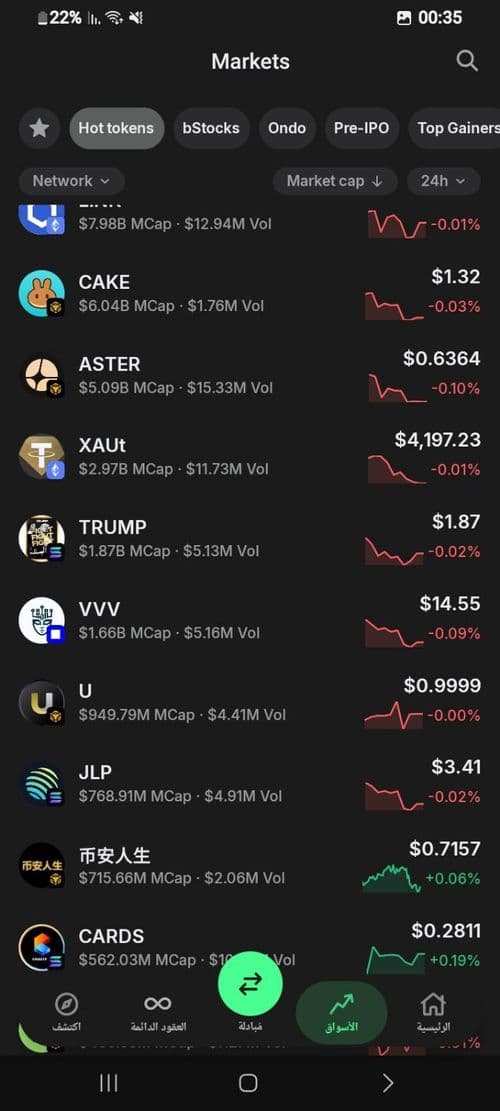This screenshot has width=500, height=1111.
Task: Open the العقود الدائمة perpetuals tab
Action: 158,1012
